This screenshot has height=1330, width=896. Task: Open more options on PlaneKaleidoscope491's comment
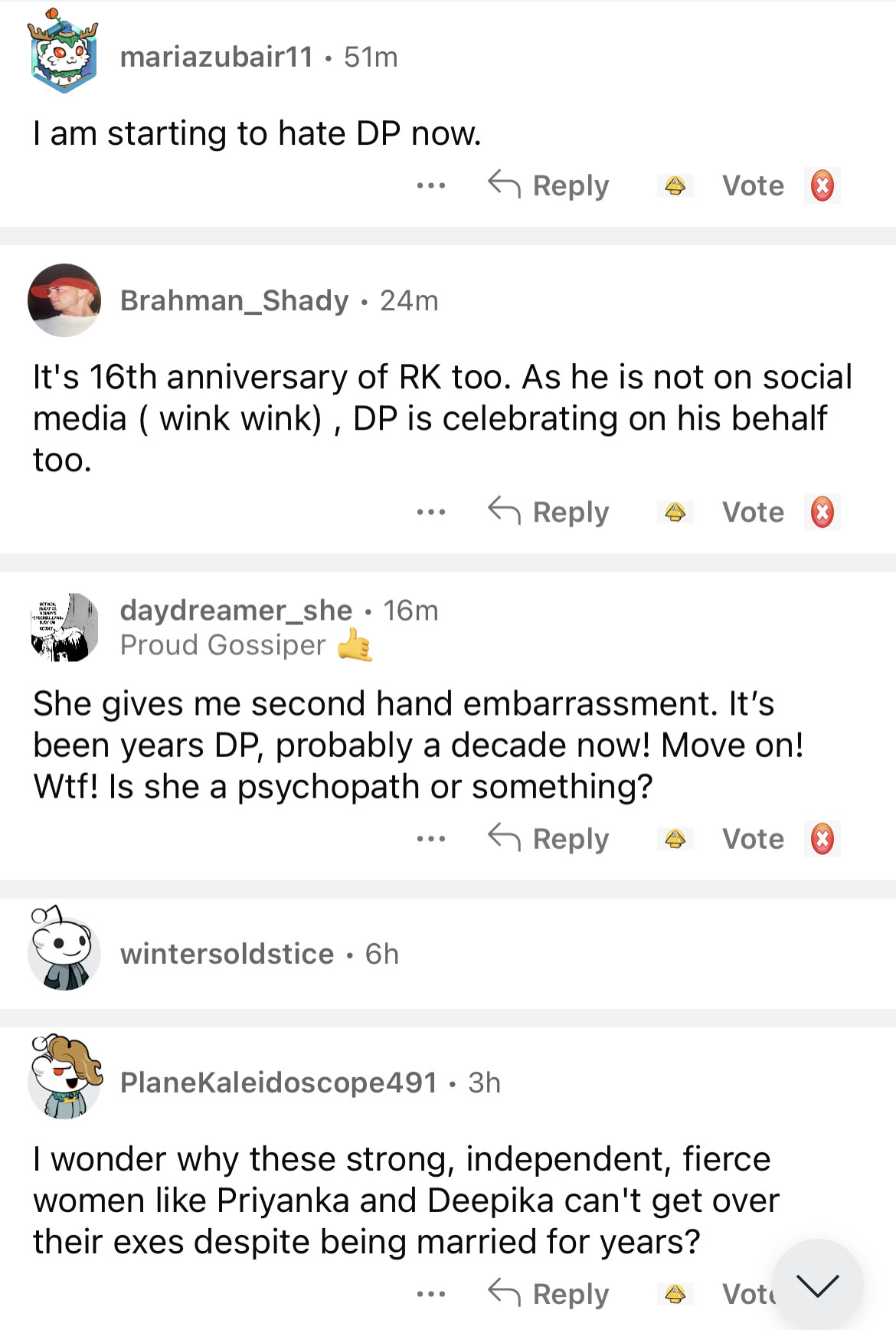pyautogui.click(x=431, y=1293)
